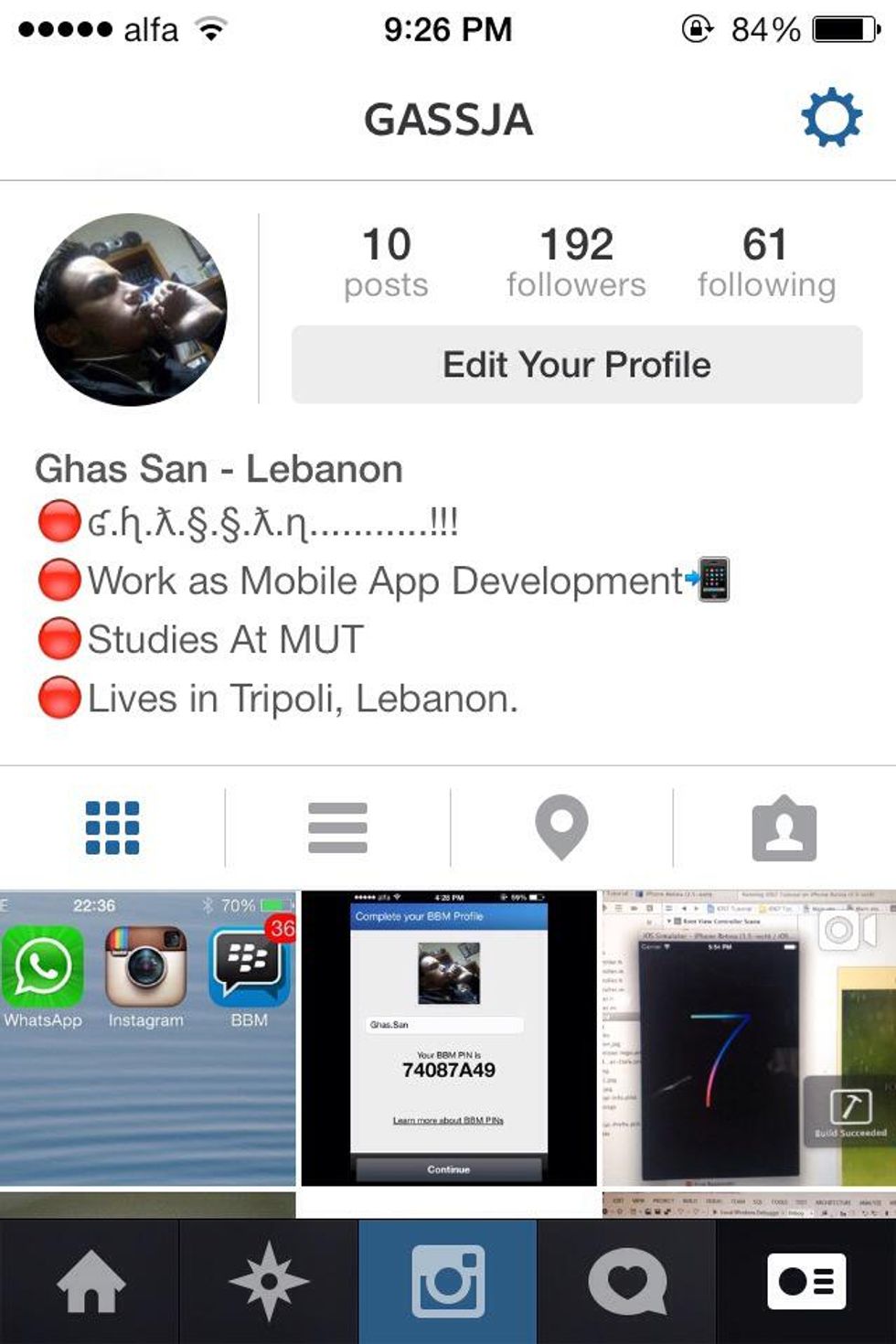Select the profile card tab
Viewport: 896px width, 1344px height.
(x=805, y=1282)
